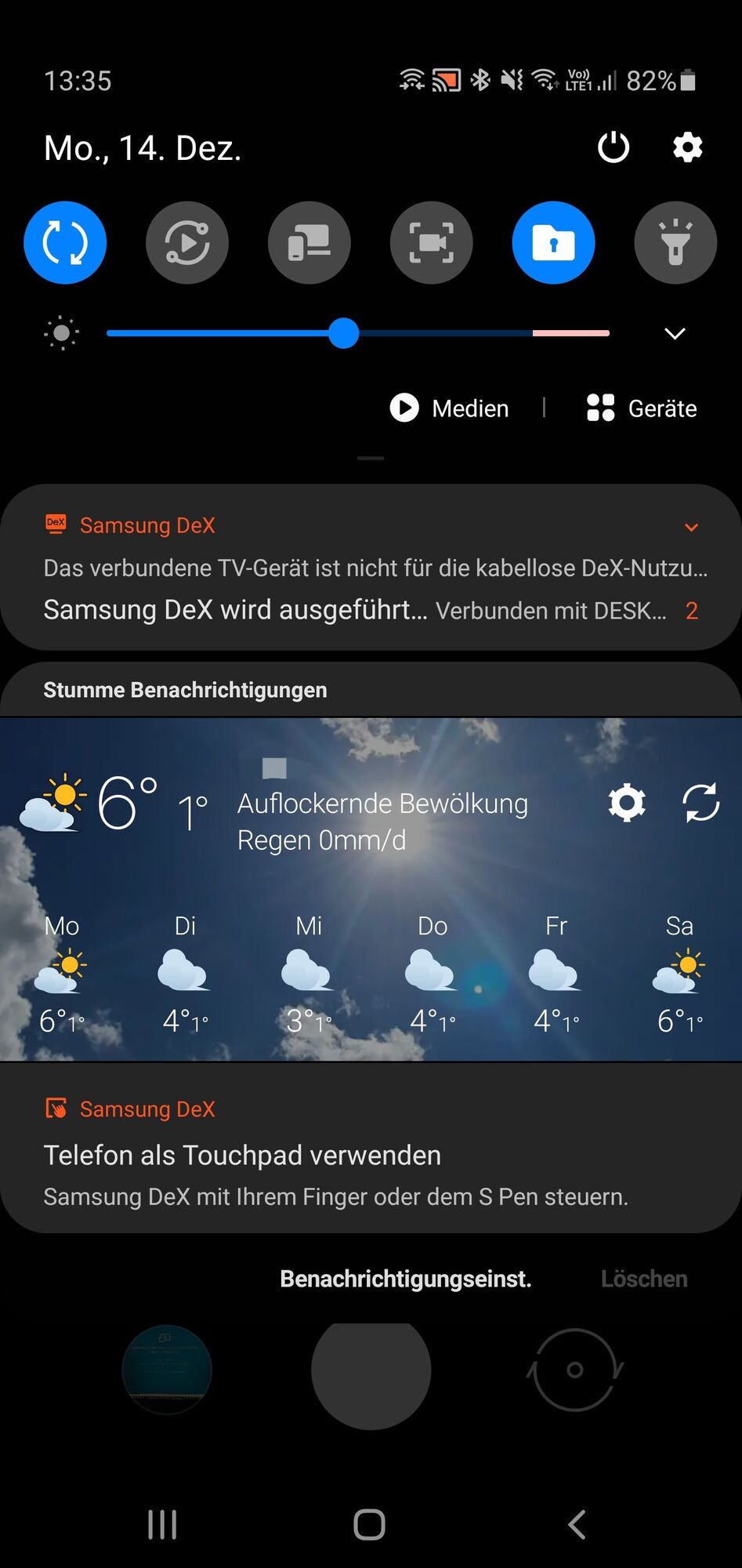
Task: Open weather widget settings gear
Action: click(627, 803)
